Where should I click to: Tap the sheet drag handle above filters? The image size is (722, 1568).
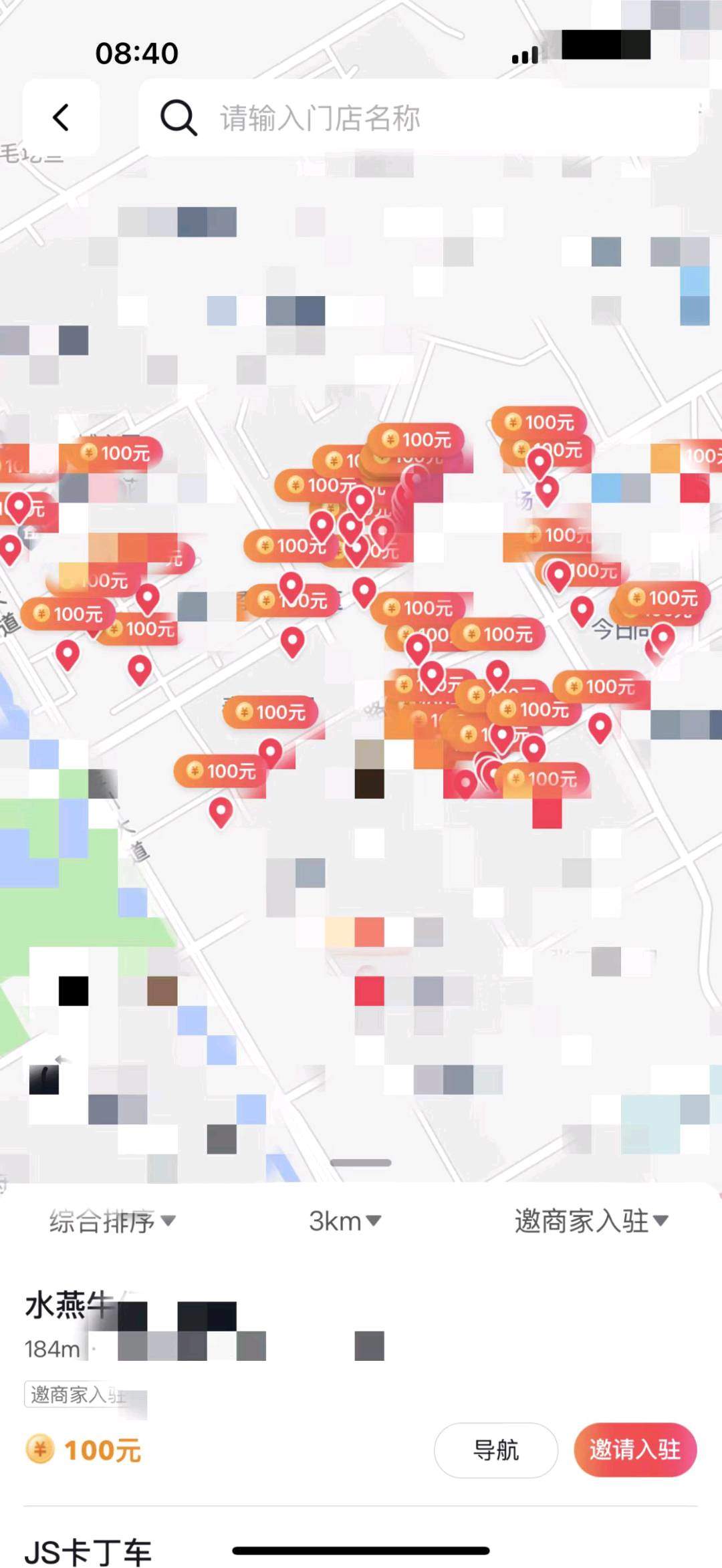click(360, 1163)
